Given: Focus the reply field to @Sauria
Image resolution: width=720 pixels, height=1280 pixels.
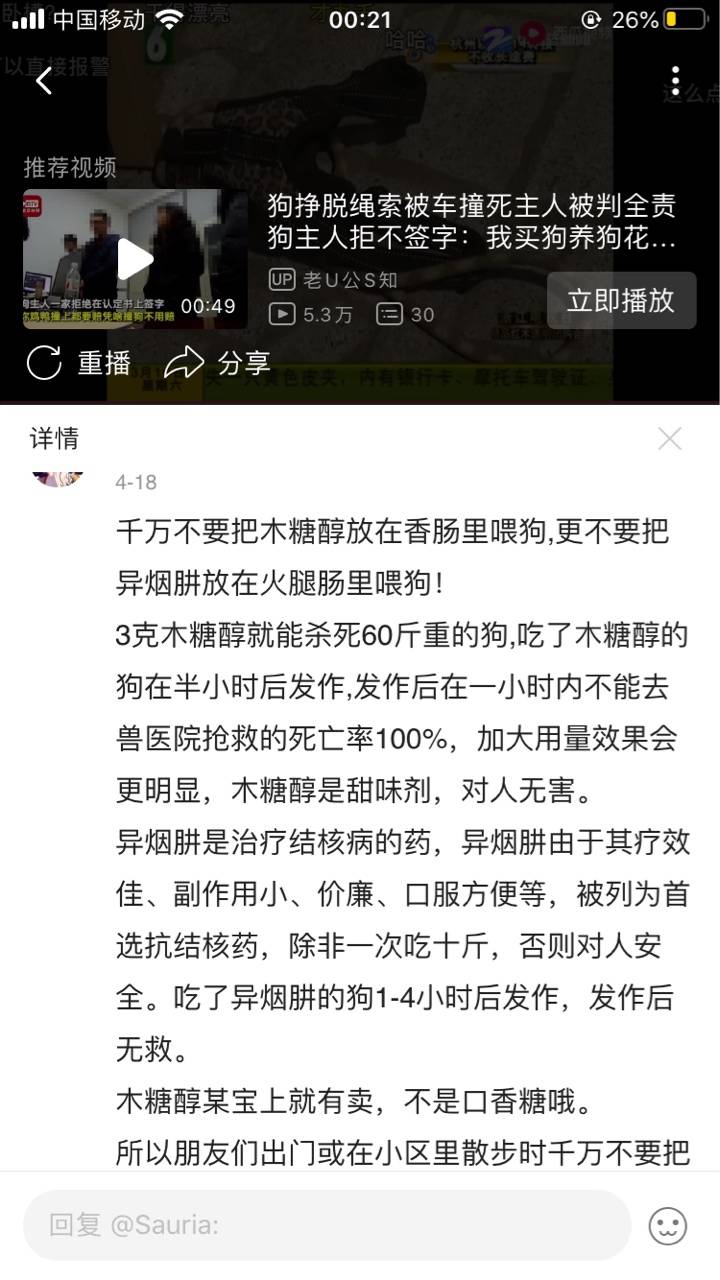Looking at the screenshot, I should [326, 1225].
